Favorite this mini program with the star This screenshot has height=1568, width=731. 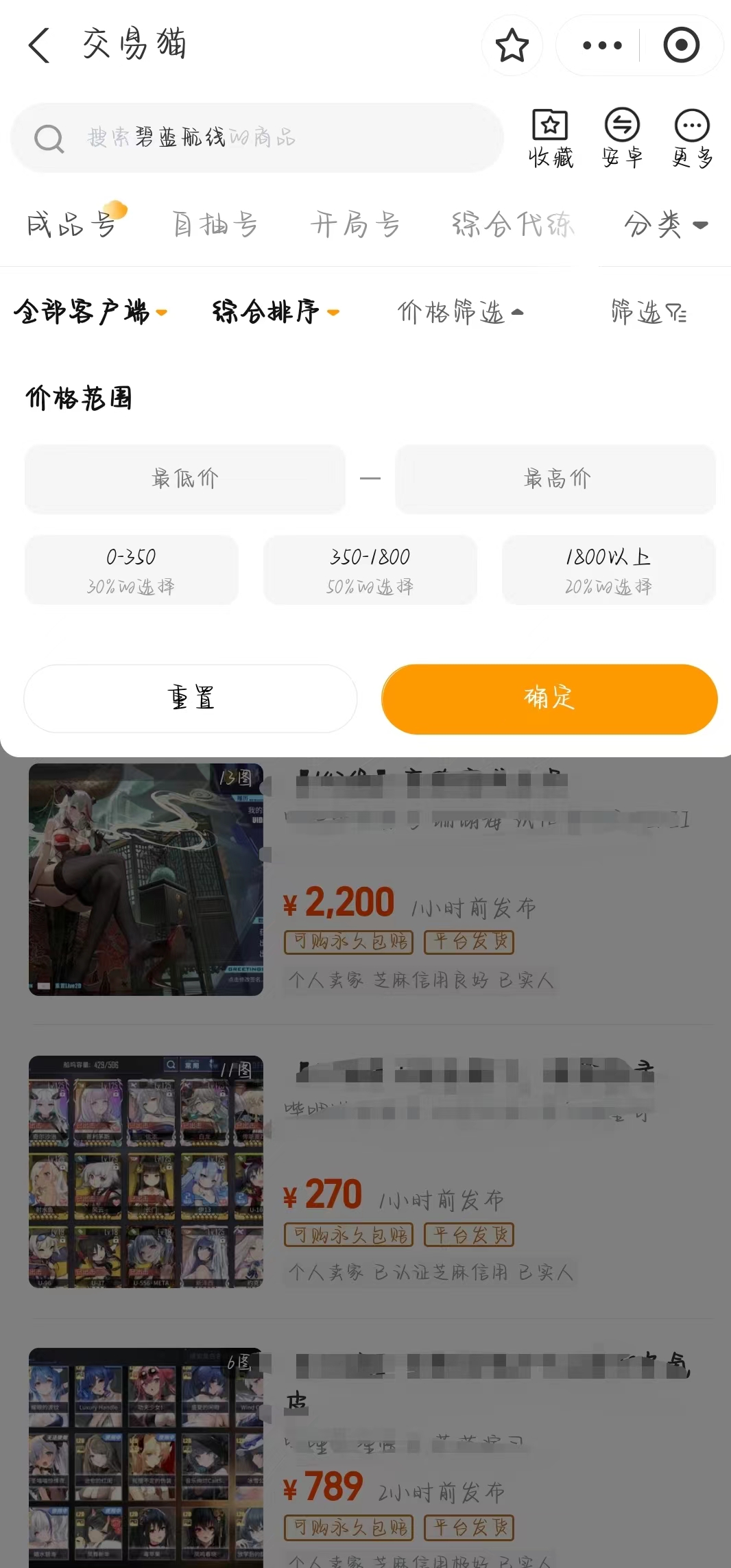(x=512, y=46)
